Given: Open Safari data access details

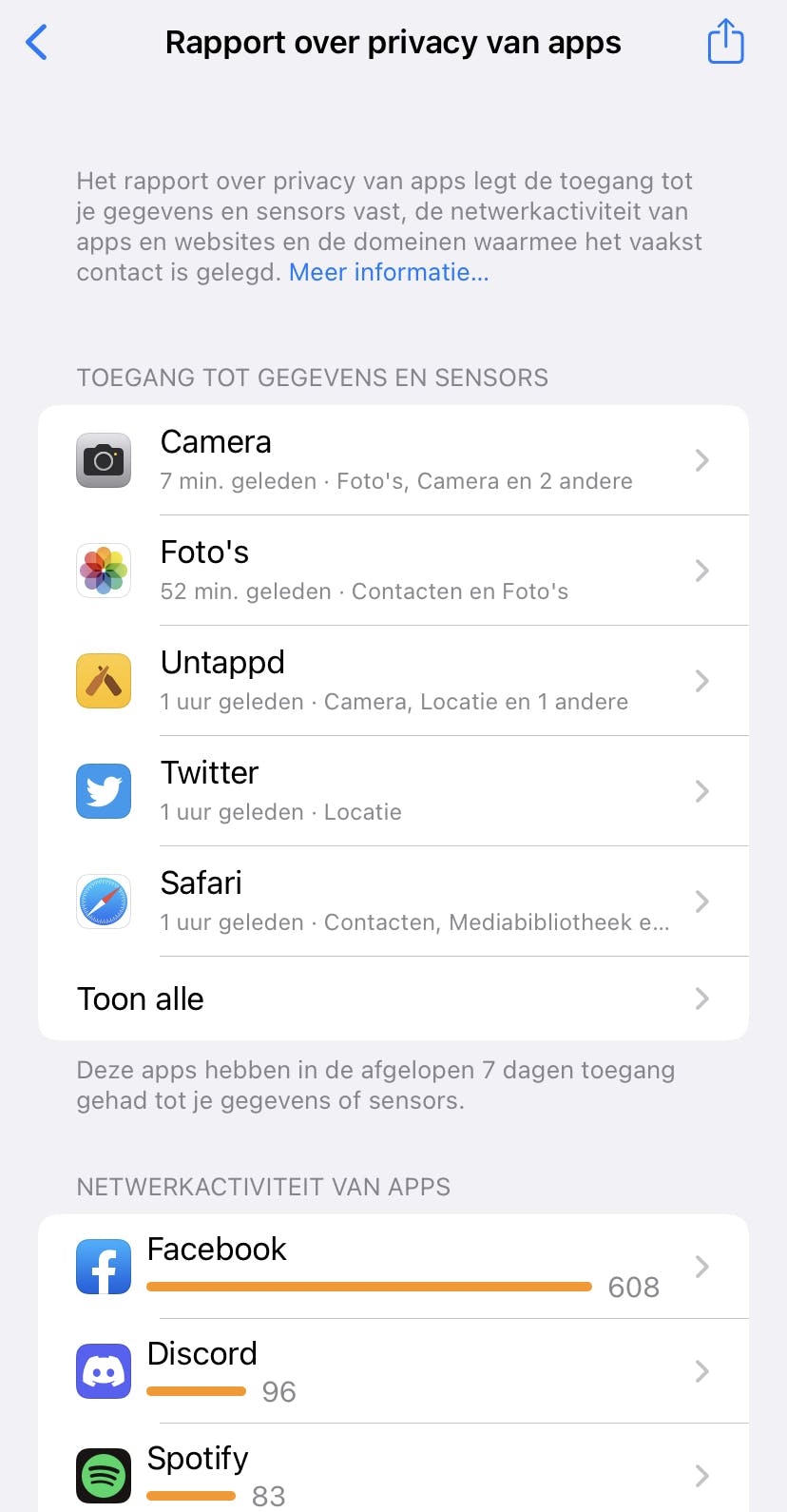Looking at the screenshot, I should pyautogui.click(x=393, y=902).
